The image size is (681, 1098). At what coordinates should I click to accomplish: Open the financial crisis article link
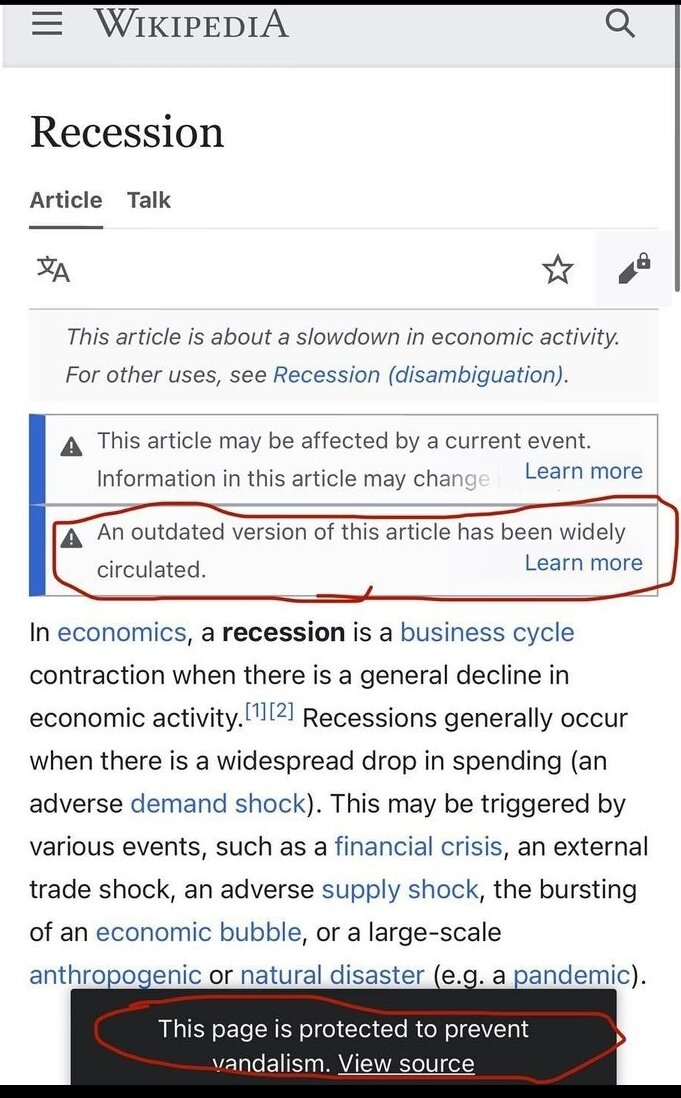418,846
